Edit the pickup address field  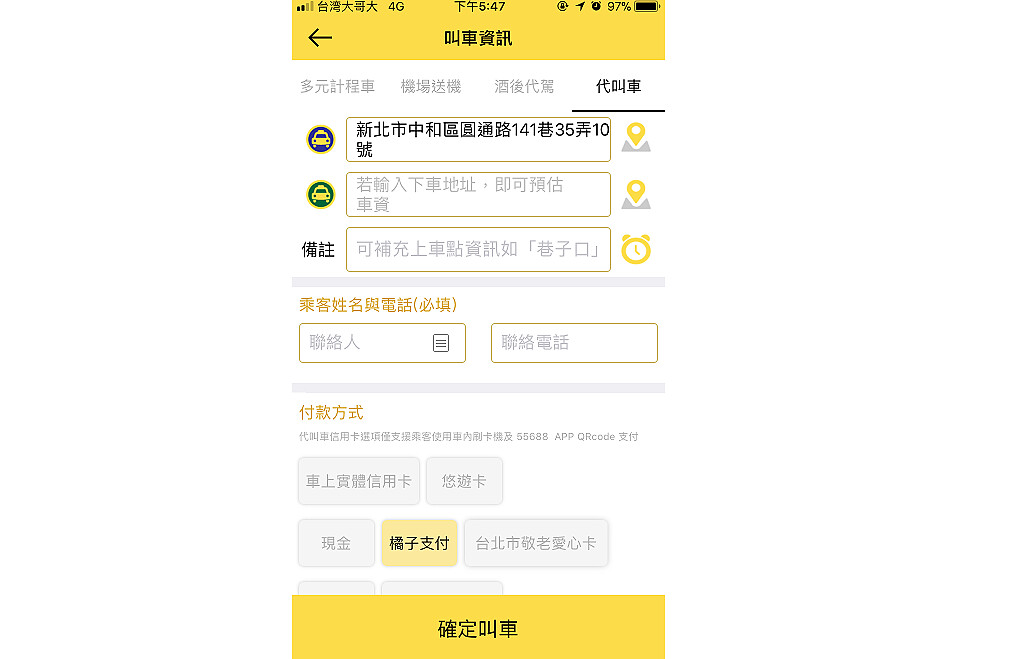click(478, 139)
